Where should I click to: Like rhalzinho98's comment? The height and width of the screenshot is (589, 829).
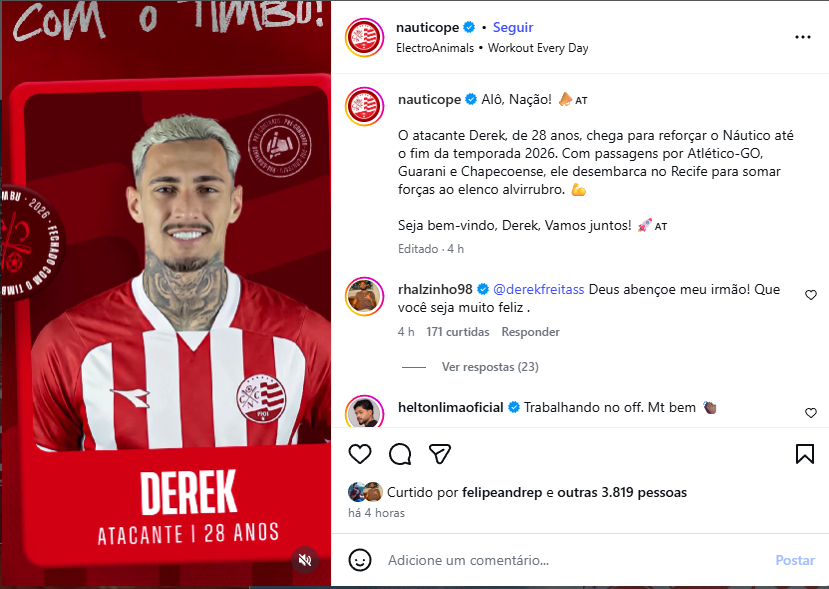811,295
